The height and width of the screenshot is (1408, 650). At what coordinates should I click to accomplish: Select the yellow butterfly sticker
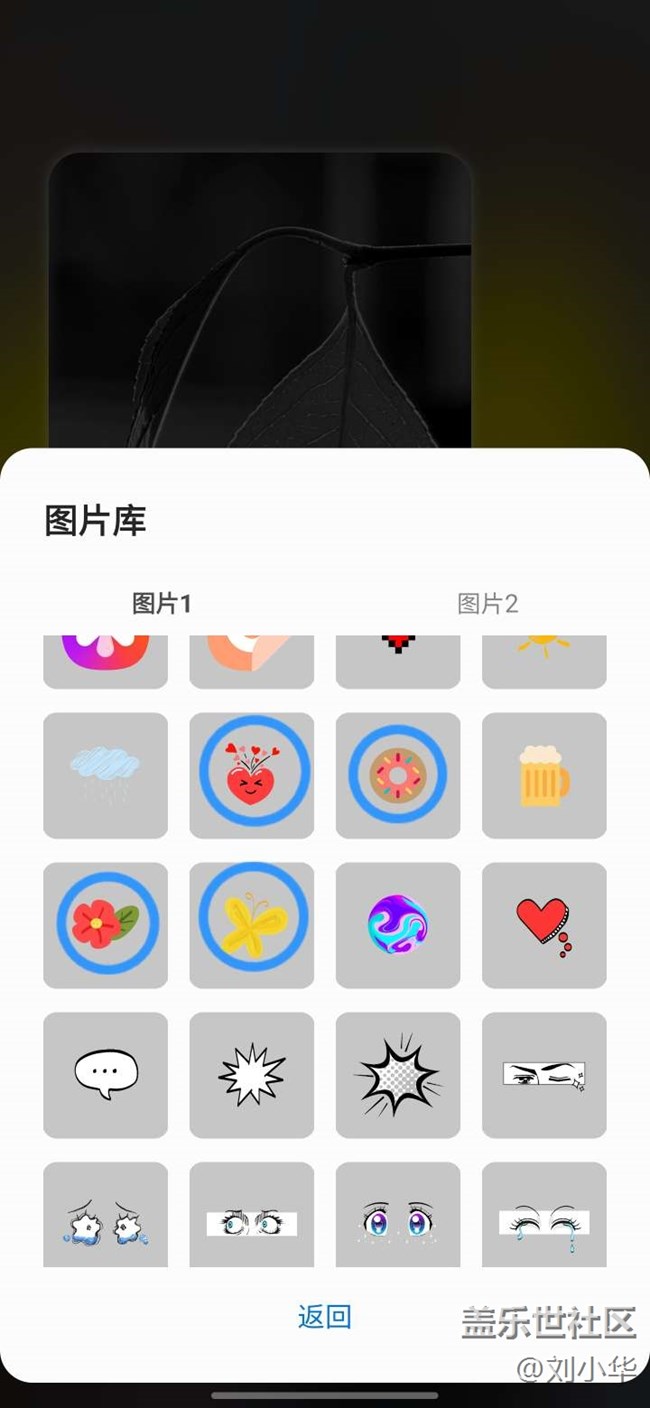pos(252,925)
